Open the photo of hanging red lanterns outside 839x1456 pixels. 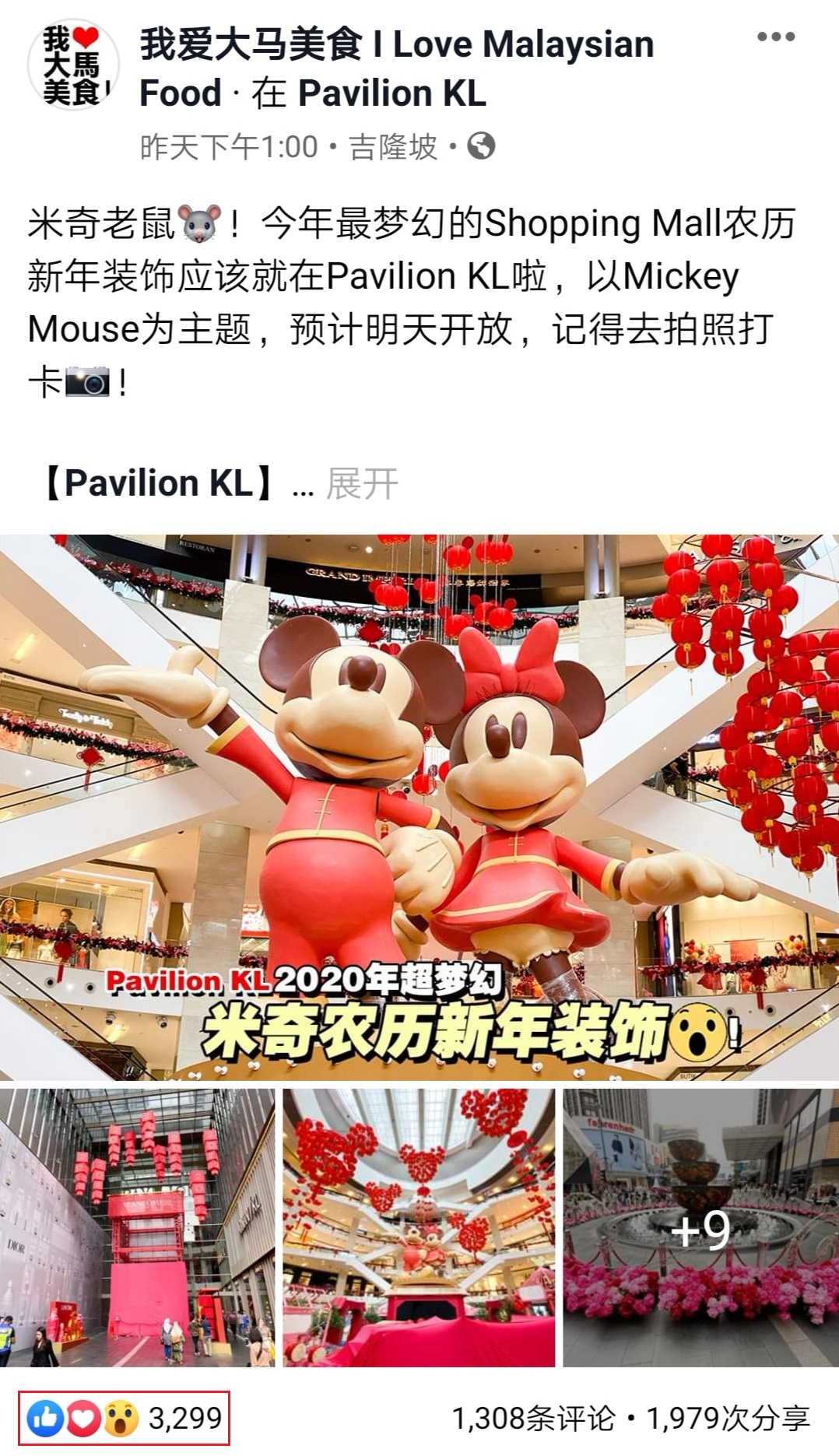(137, 1227)
